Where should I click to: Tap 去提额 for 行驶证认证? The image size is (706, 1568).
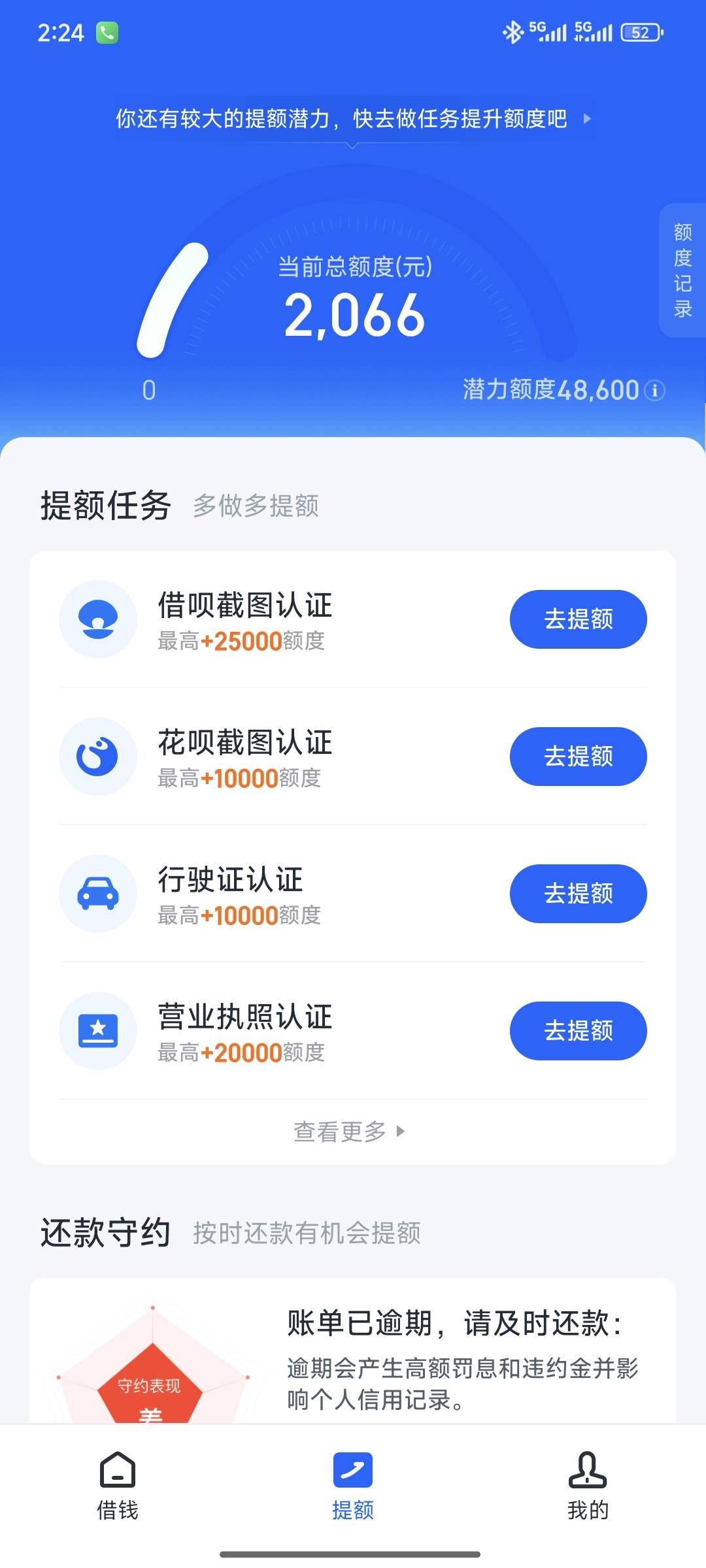(x=578, y=893)
